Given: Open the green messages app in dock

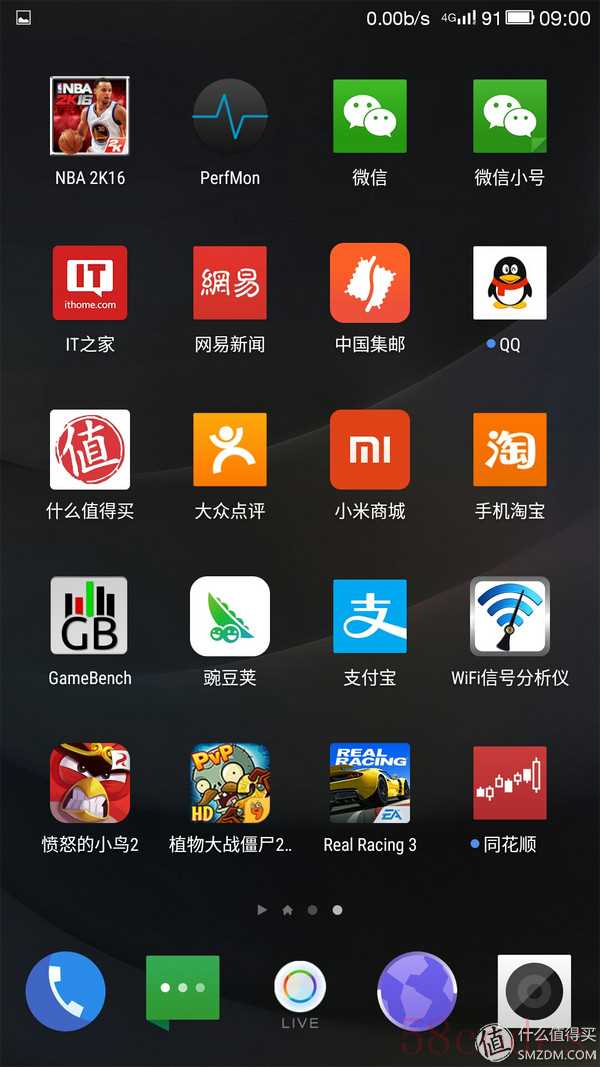Looking at the screenshot, I should coord(182,989).
